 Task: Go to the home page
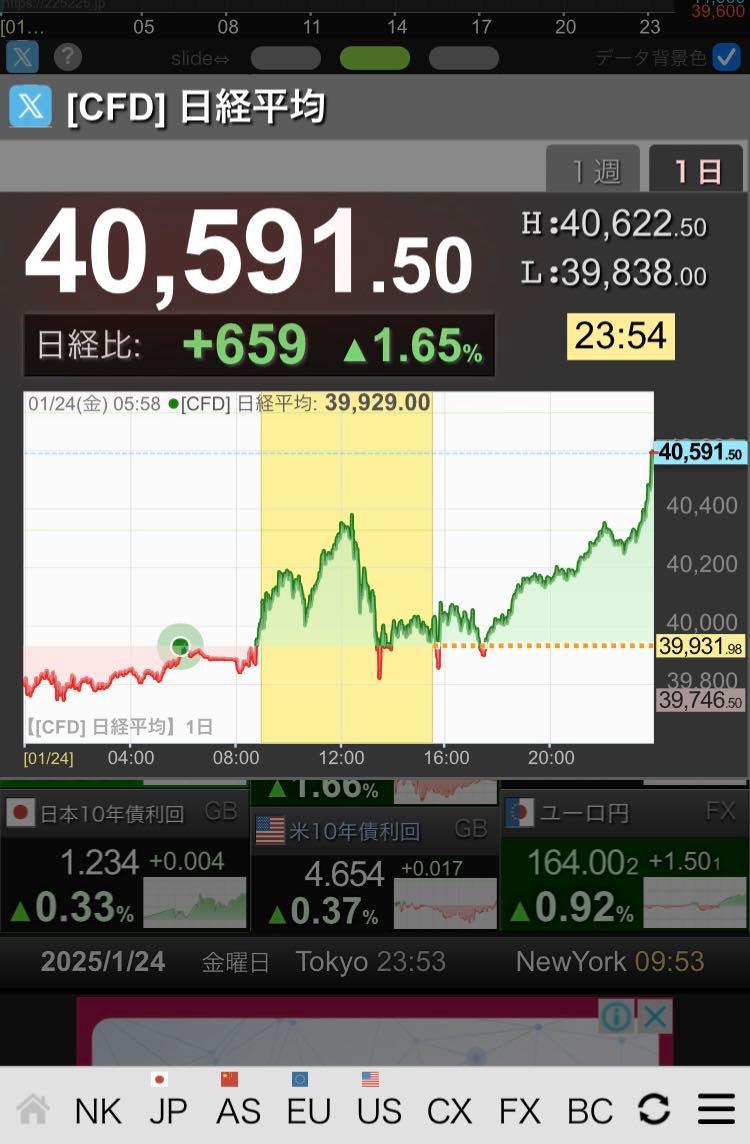pos(33,1110)
